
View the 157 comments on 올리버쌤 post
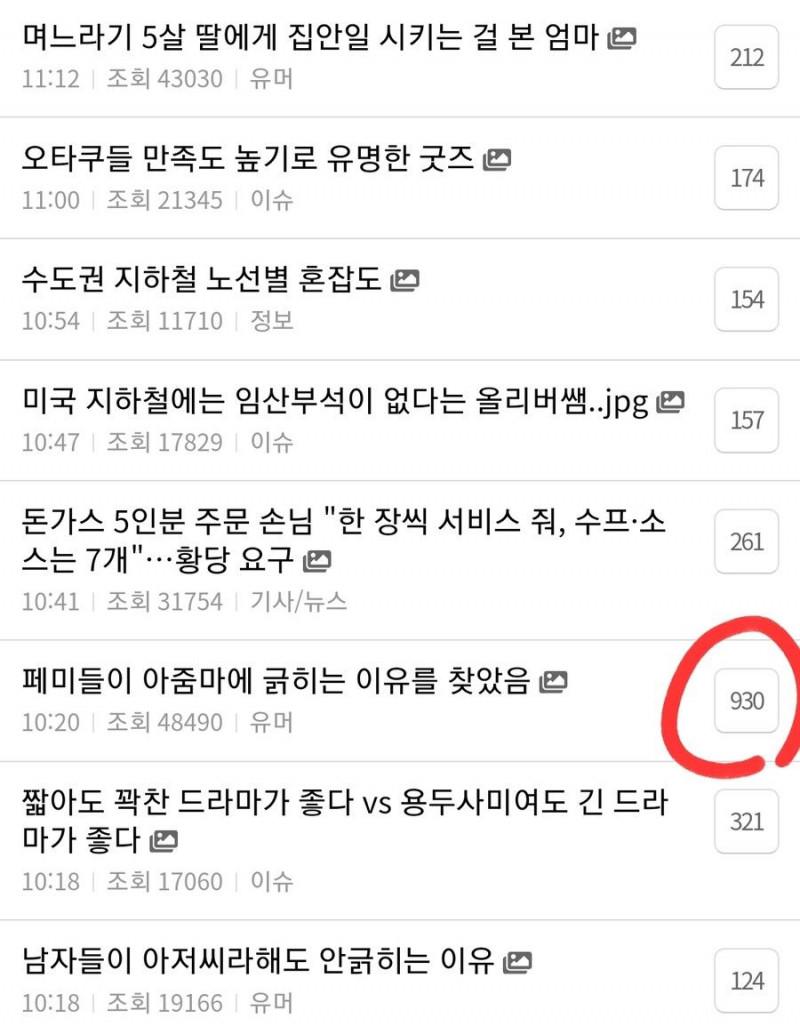(x=746, y=420)
